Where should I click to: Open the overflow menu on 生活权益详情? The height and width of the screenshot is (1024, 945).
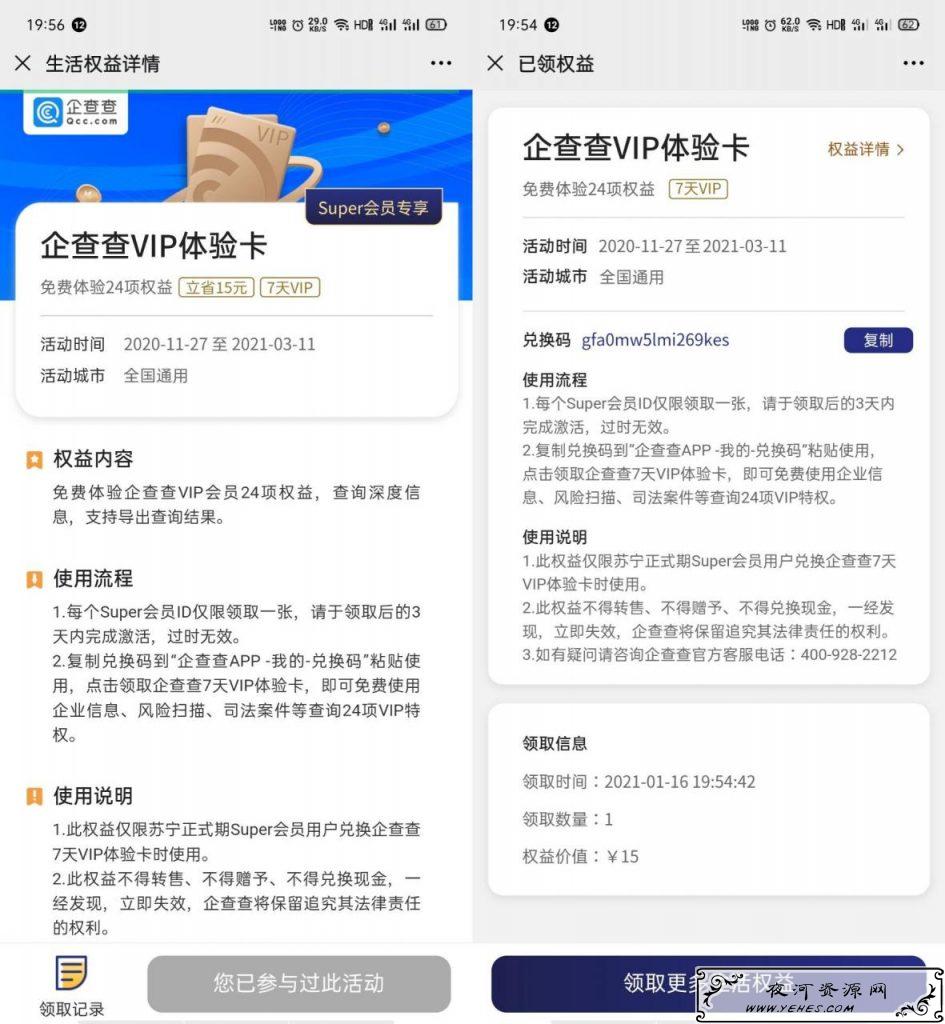[x=441, y=64]
